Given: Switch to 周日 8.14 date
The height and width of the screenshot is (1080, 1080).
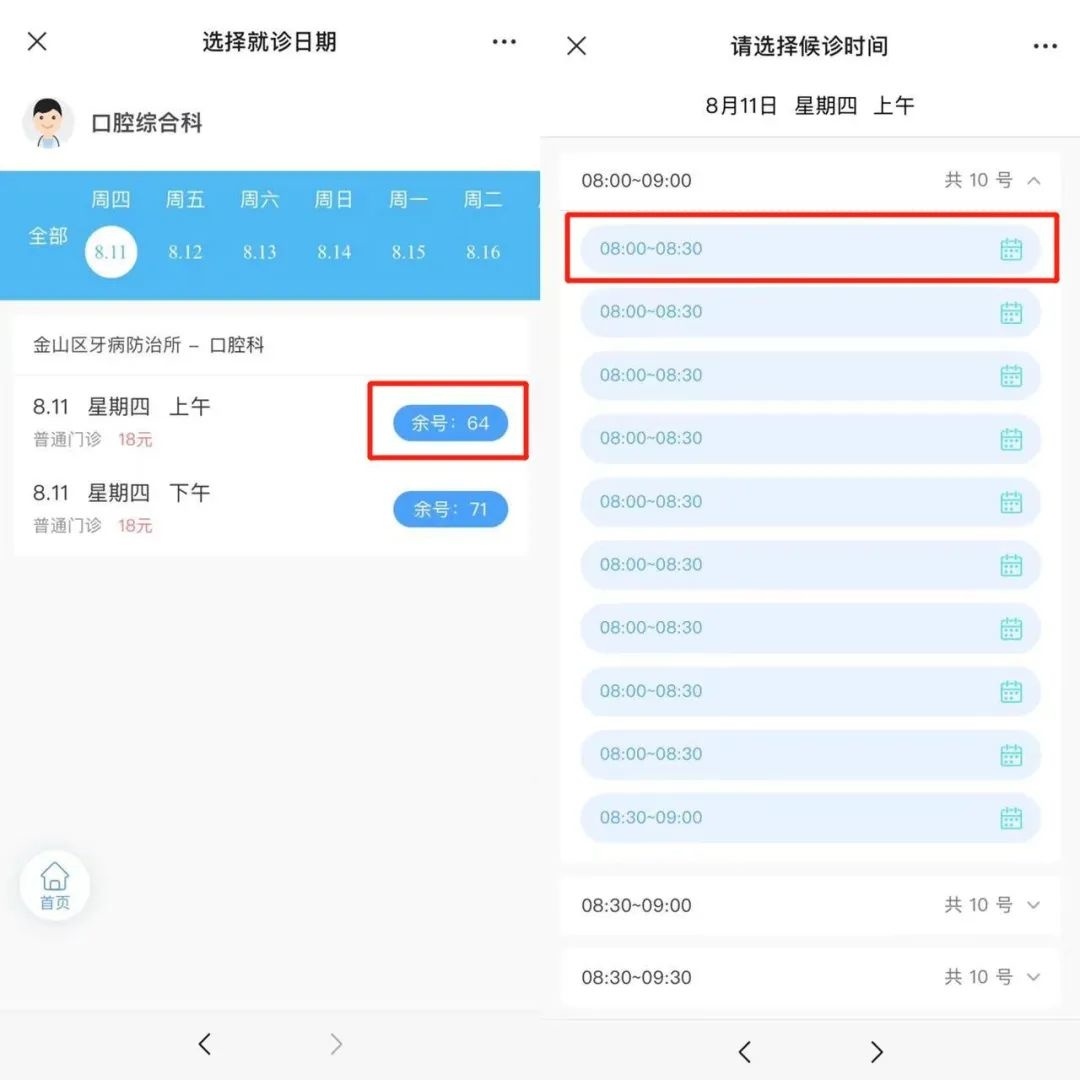Looking at the screenshot, I should coord(334,251).
